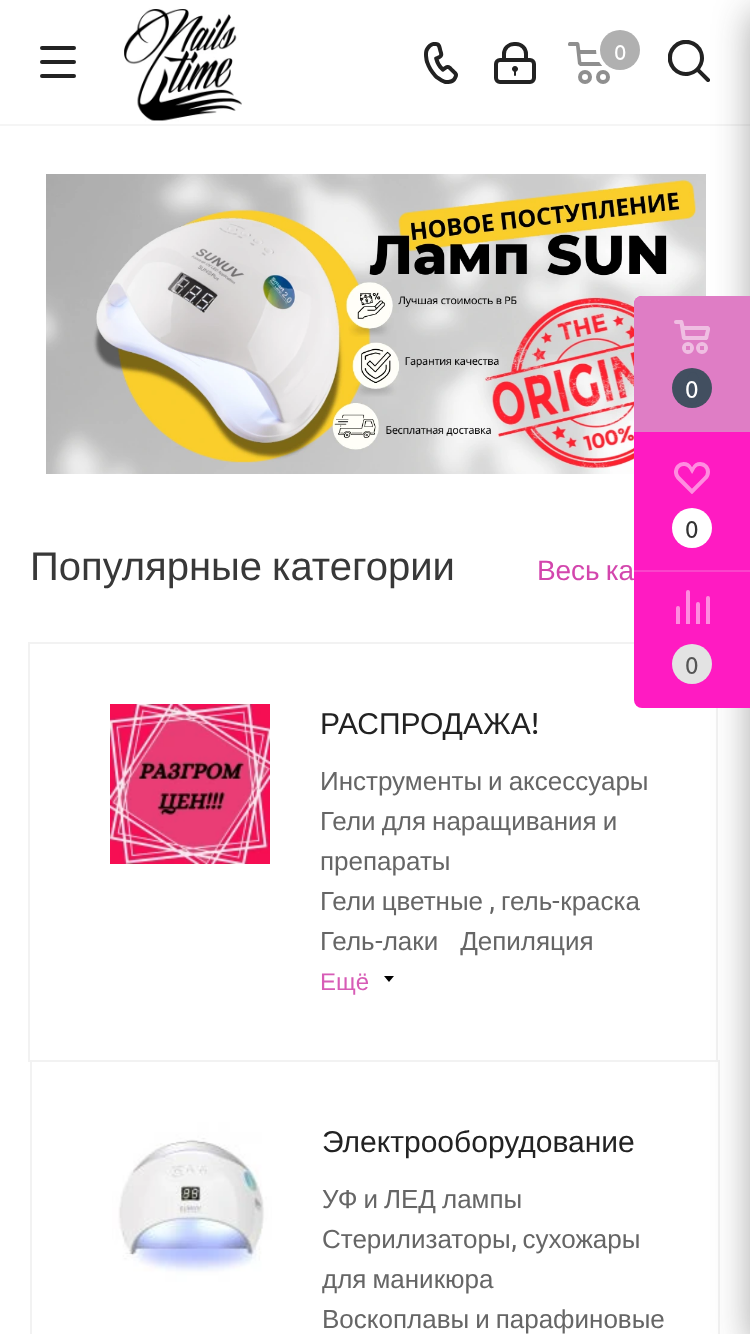Tap the phone call icon
This screenshot has width=750, height=1334.
[441, 62]
